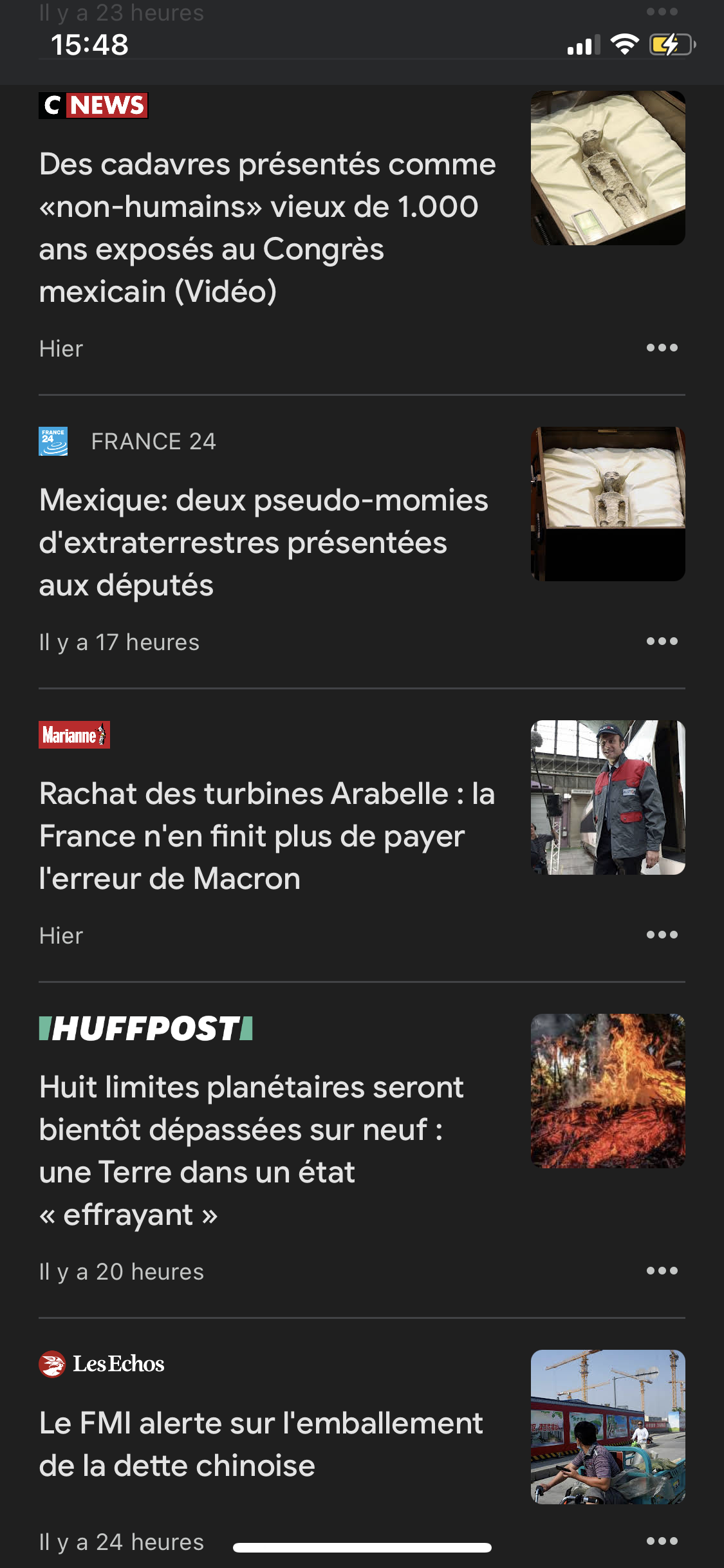
Task: Read HuffPost's article on planetary limits
Action: [x=251, y=1150]
